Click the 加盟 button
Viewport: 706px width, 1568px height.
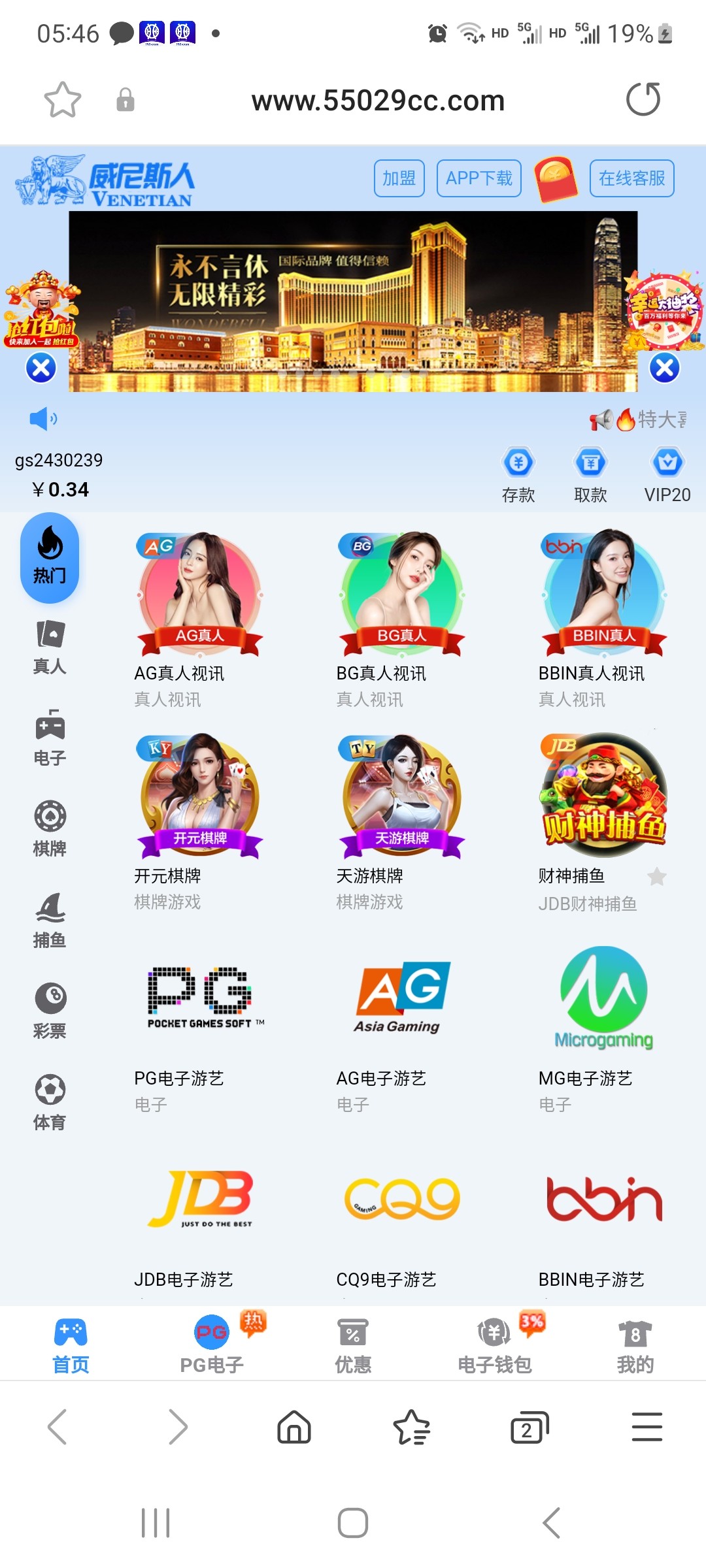(x=398, y=179)
